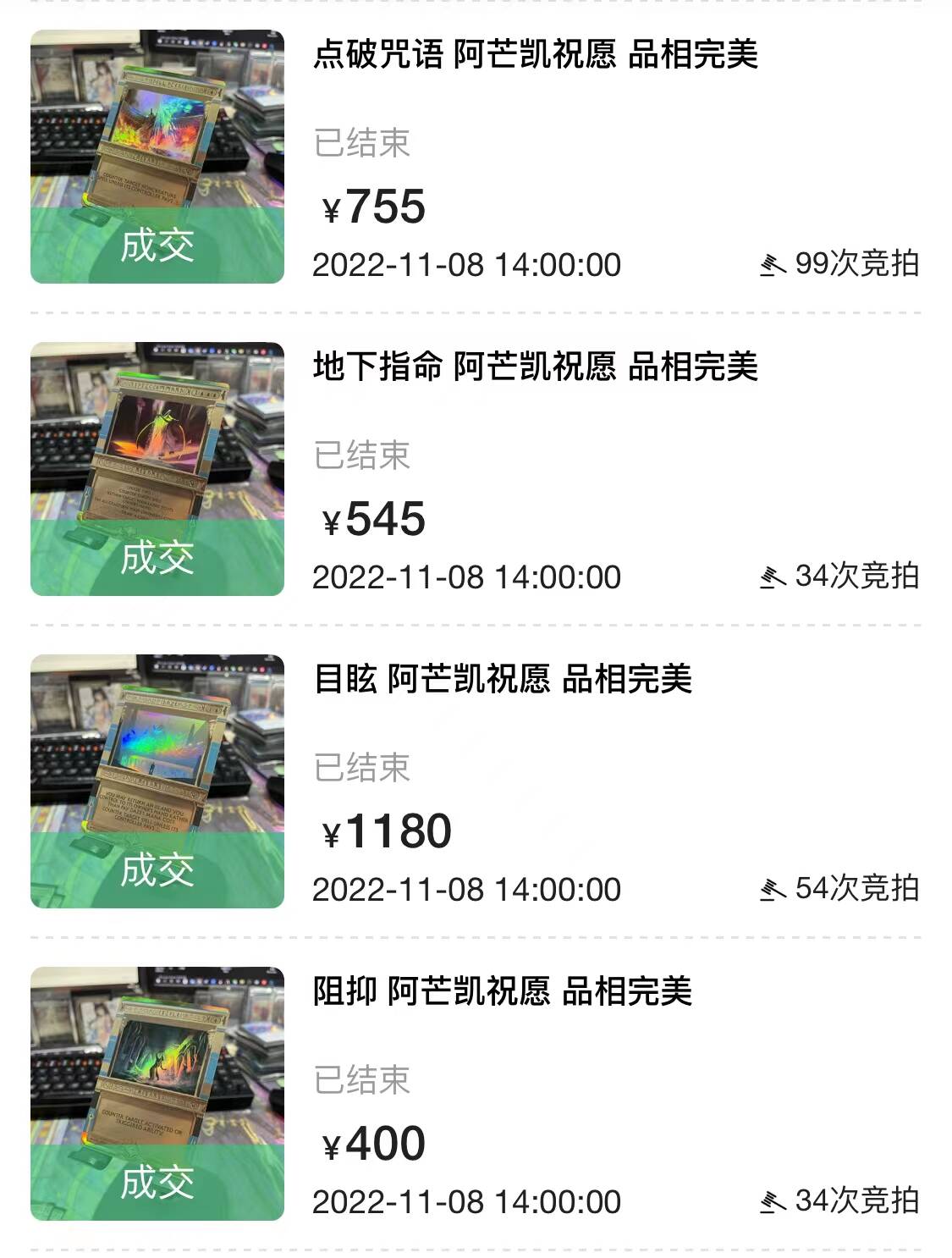Open the 阻抑 阿芒凯祝愿 auction listing
Image resolution: width=952 pixels, height=1258 pixels.
[x=502, y=992]
